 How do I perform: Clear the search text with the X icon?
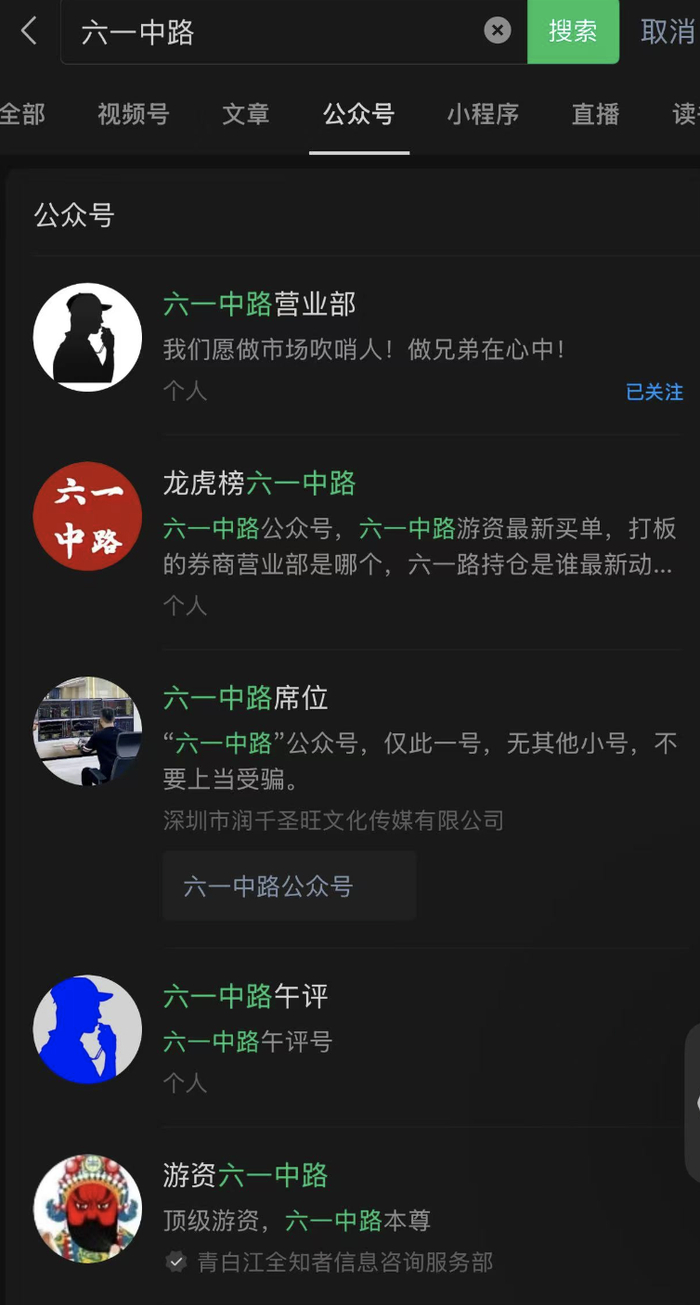pyautogui.click(x=497, y=31)
